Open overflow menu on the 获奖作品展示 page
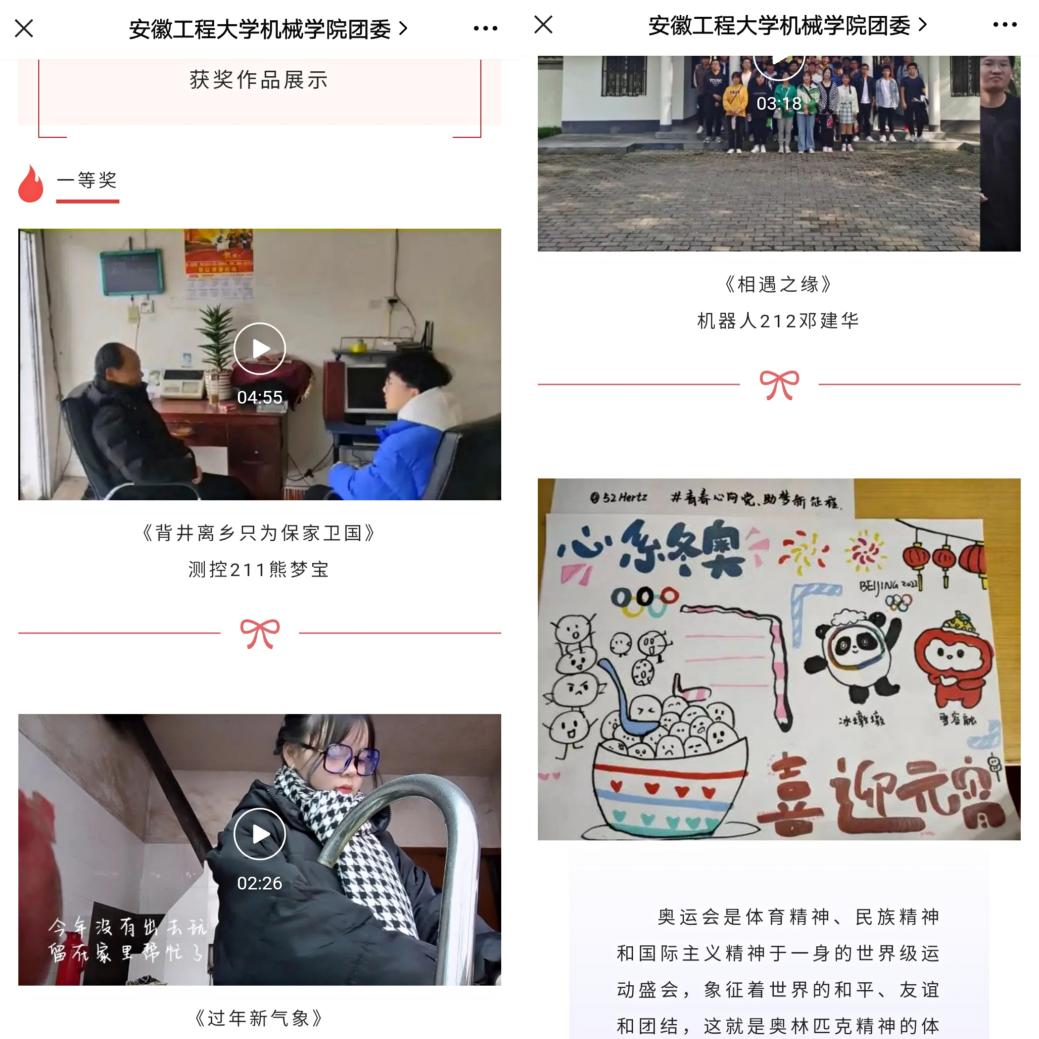Screen dimensions: 1039x1039 (x=485, y=28)
